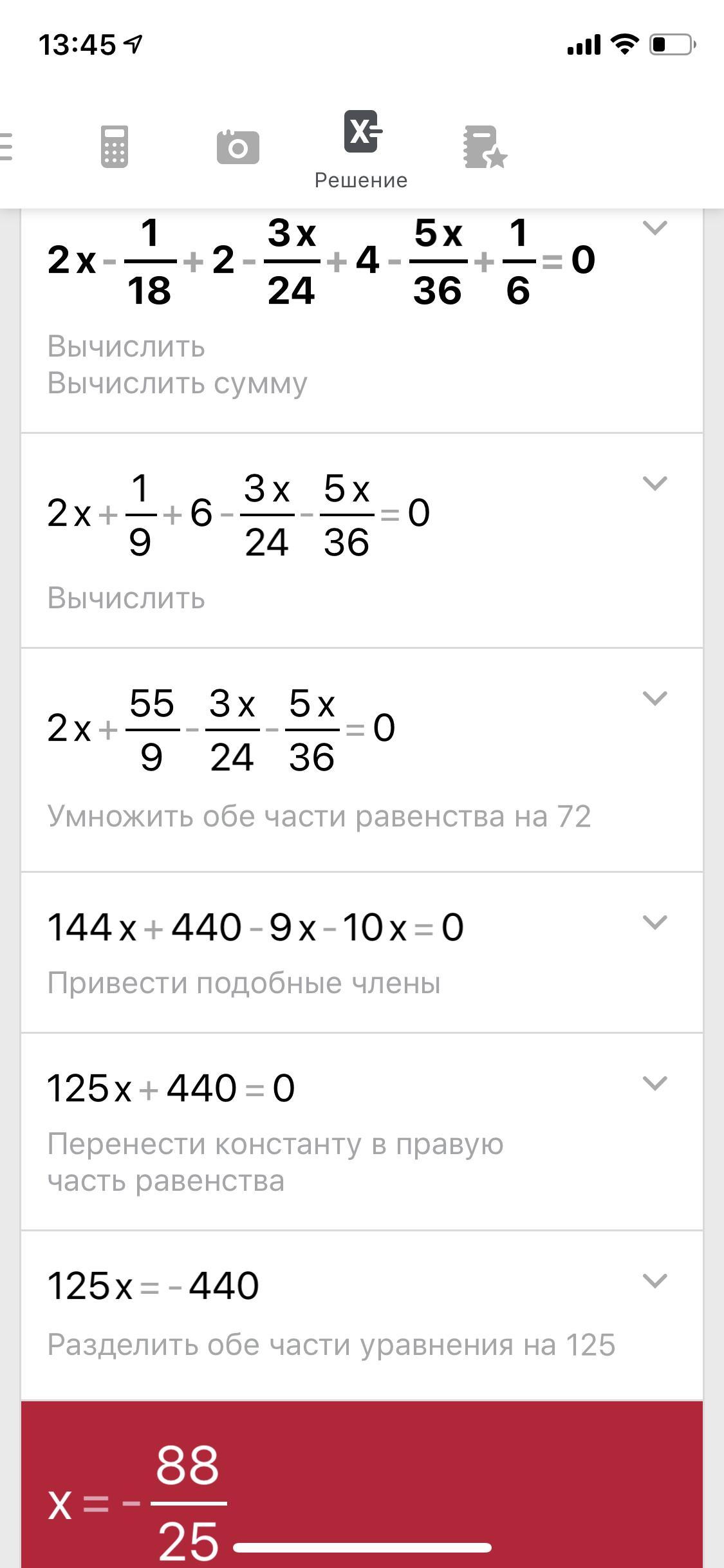Image resolution: width=724 pixels, height=1568 pixels.
Task: Expand the Разделить обе части уравнения на 125 step
Action: pos(654,1281)
